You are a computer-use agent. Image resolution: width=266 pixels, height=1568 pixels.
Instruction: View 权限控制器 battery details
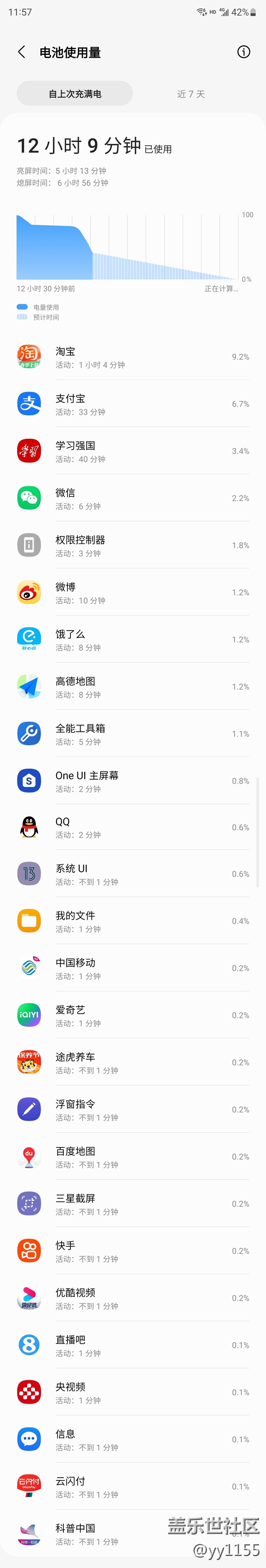click(x=133, y=545)
